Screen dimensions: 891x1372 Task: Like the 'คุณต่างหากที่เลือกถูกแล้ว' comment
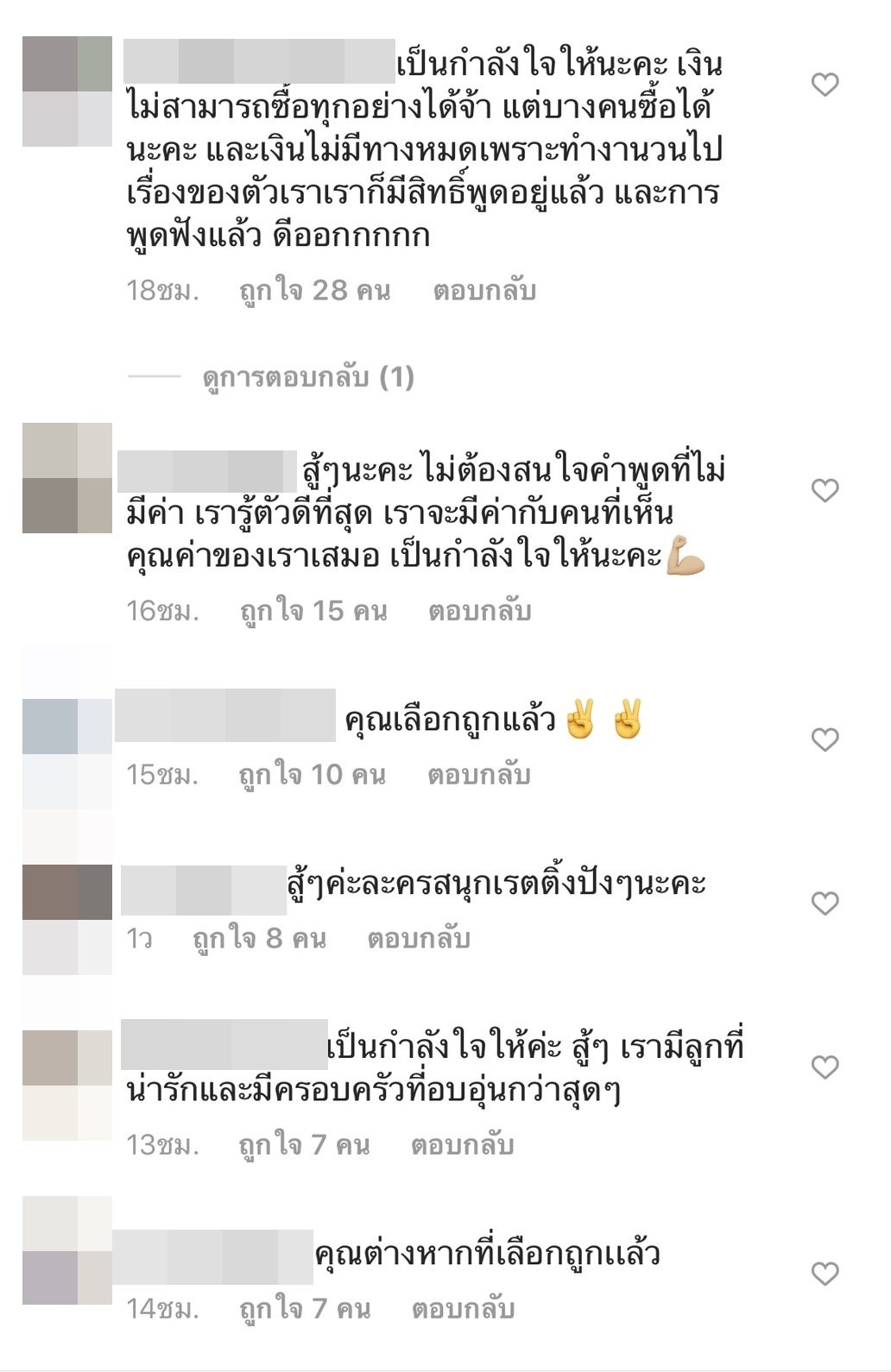[825, 1274]
